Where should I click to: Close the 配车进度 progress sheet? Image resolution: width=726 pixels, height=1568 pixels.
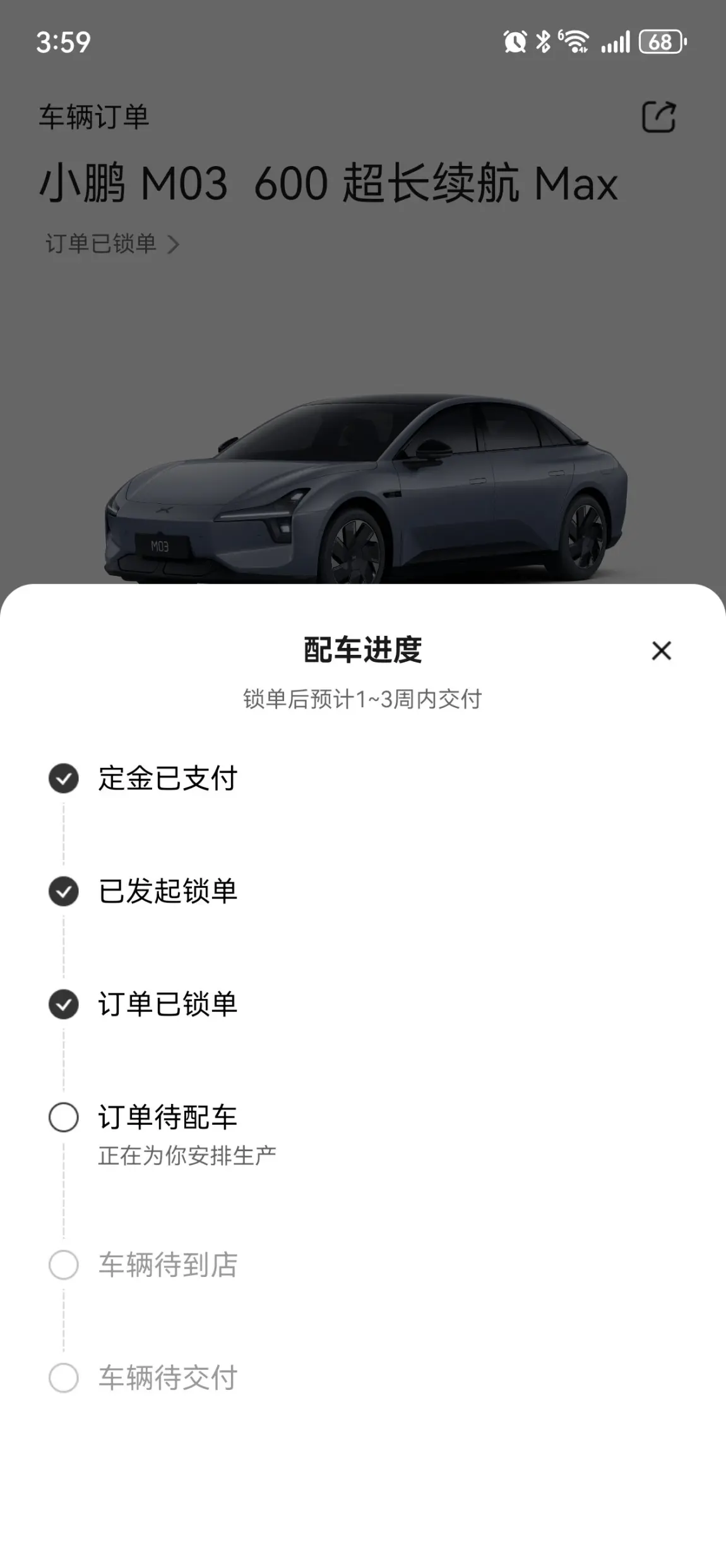661,650
